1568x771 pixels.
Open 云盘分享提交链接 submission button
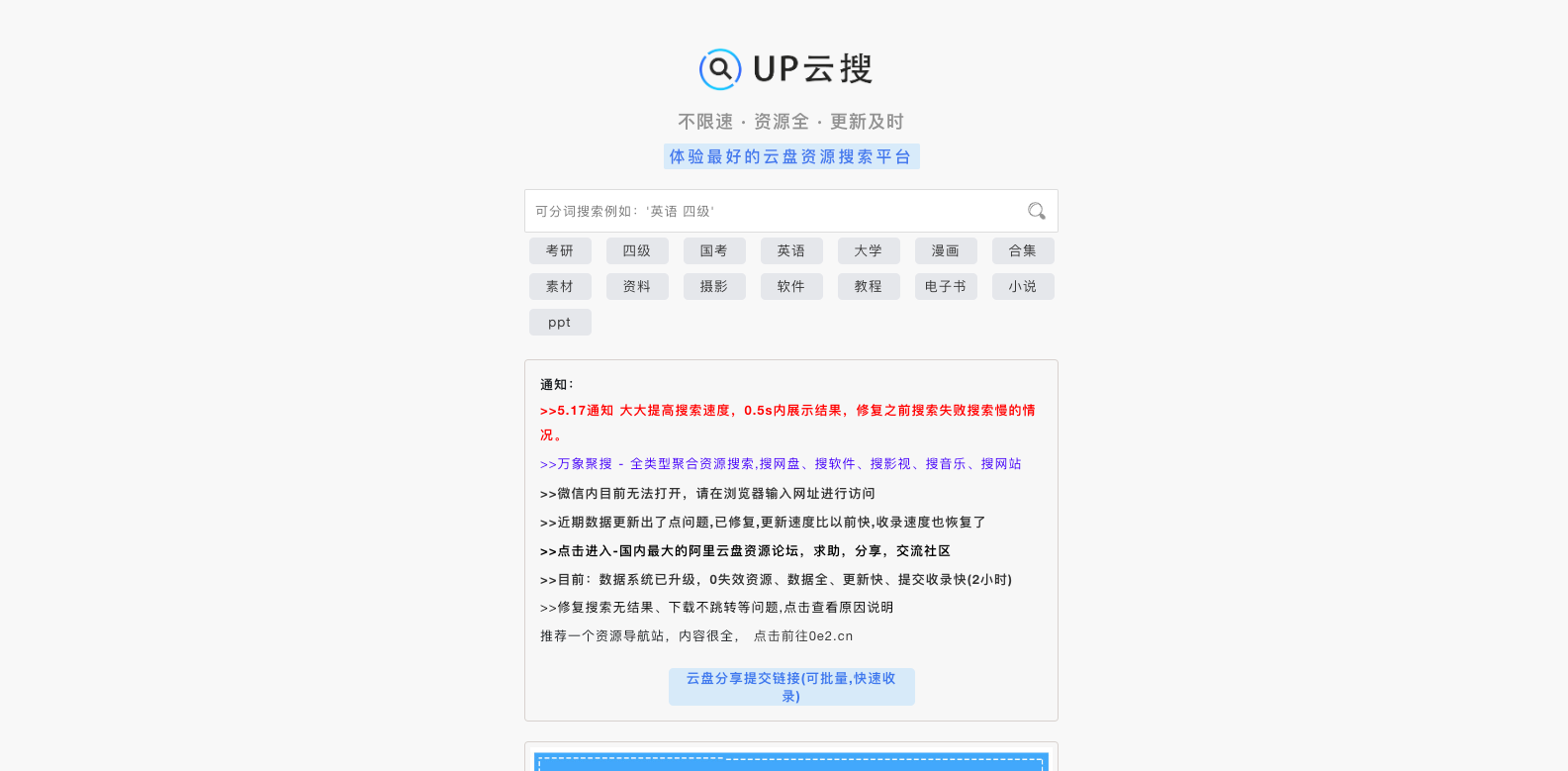coord(791,687)
